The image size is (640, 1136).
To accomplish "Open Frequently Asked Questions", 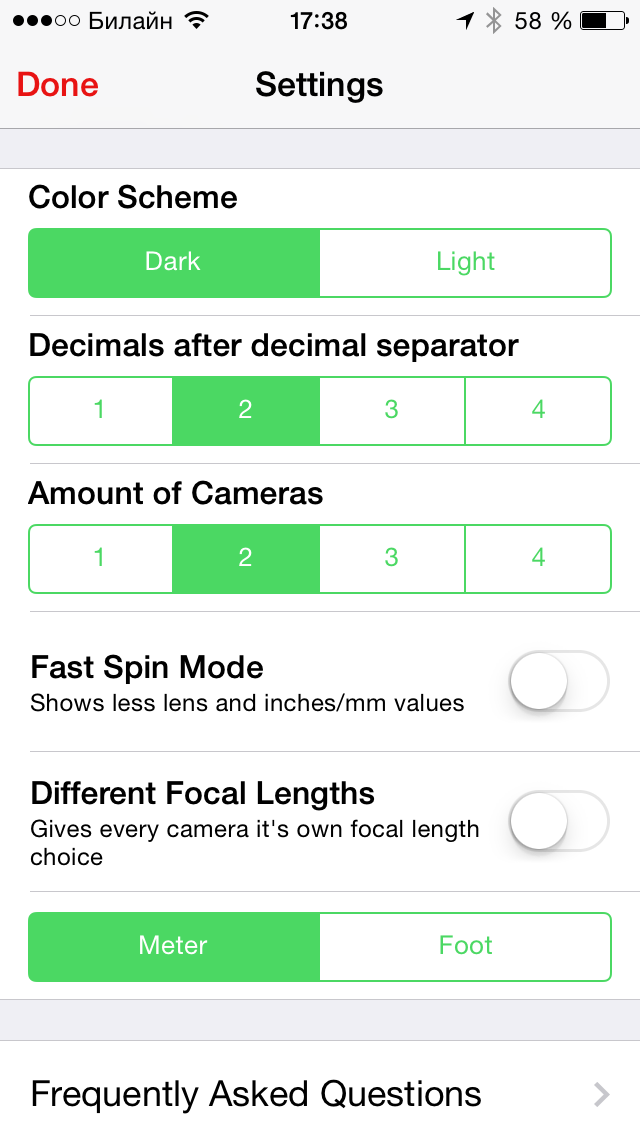I will tap(320, 1094).
